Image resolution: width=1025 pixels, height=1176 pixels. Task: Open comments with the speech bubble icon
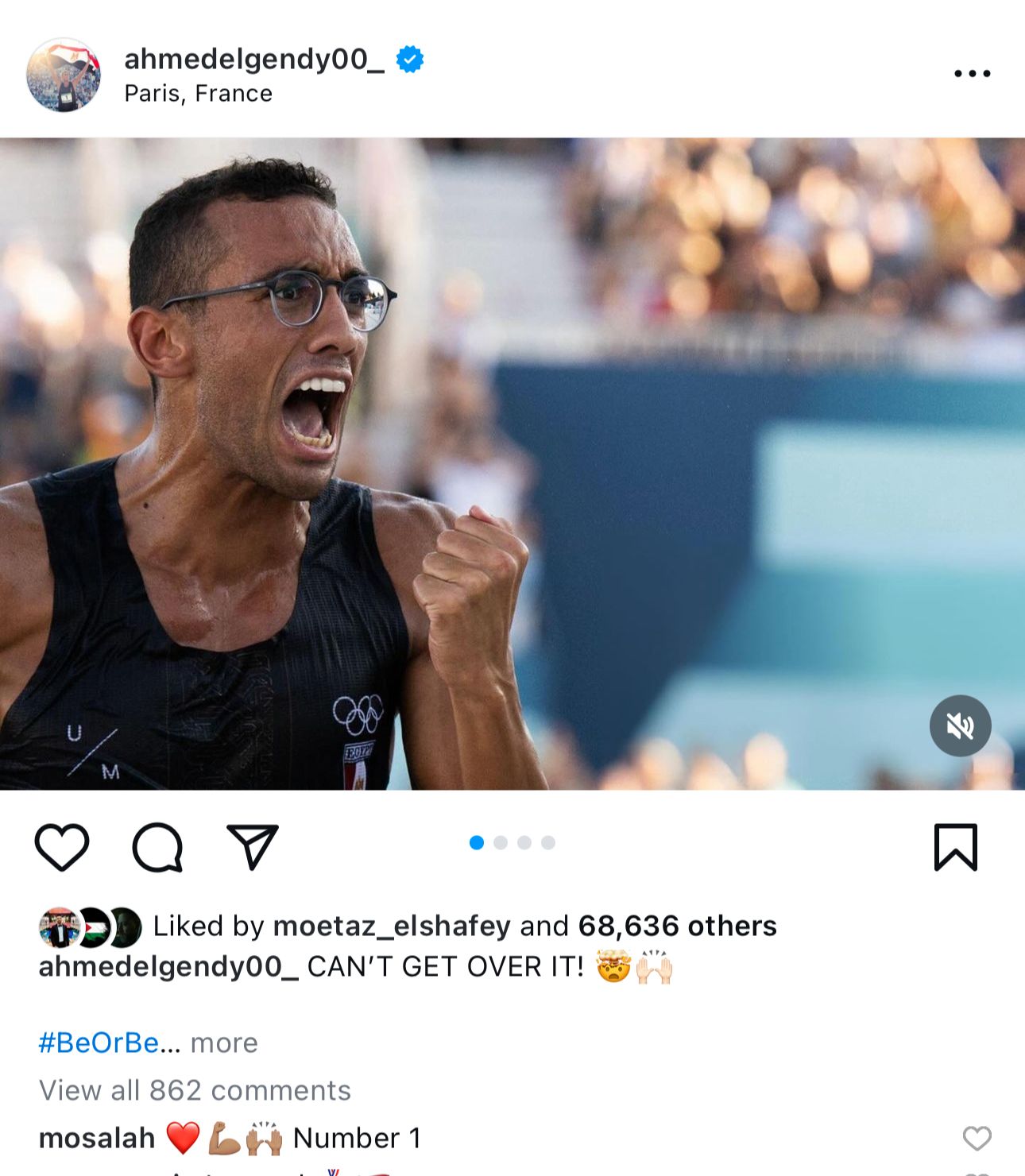coord(157,847)
